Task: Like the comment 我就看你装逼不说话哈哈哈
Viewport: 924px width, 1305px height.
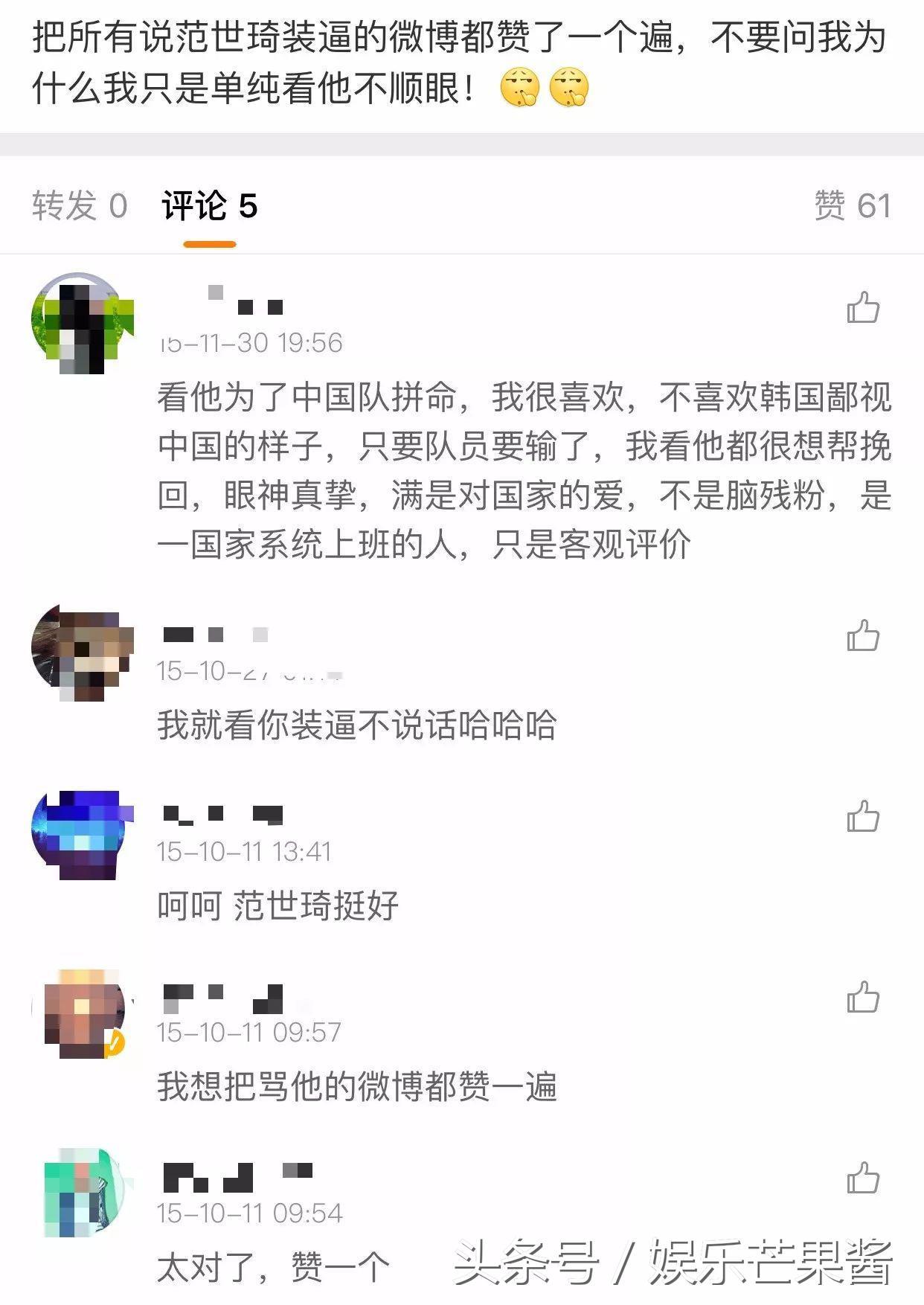Action: tap(863, 635)
